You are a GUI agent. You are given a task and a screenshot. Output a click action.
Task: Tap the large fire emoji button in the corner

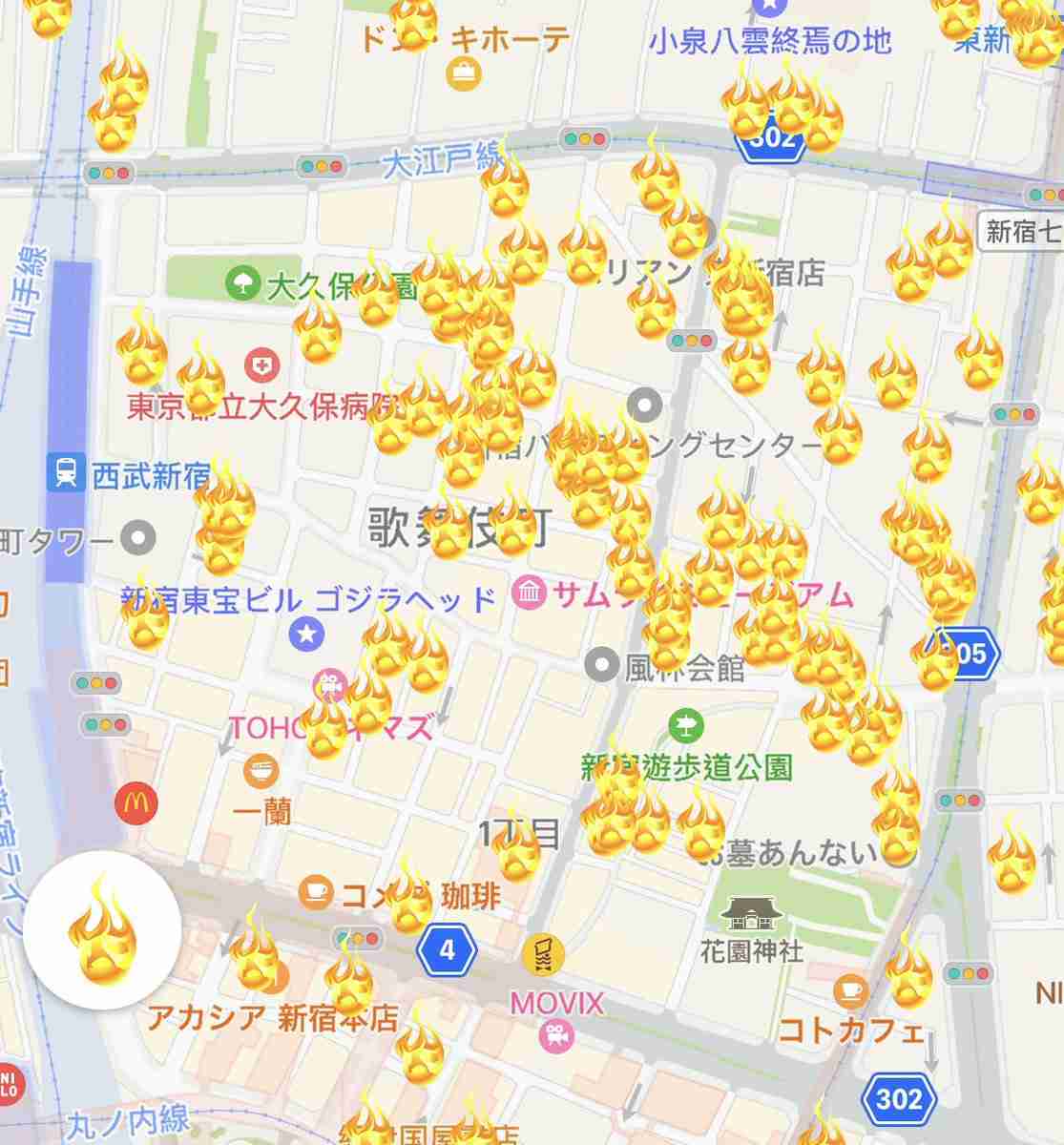coord(102,938)
